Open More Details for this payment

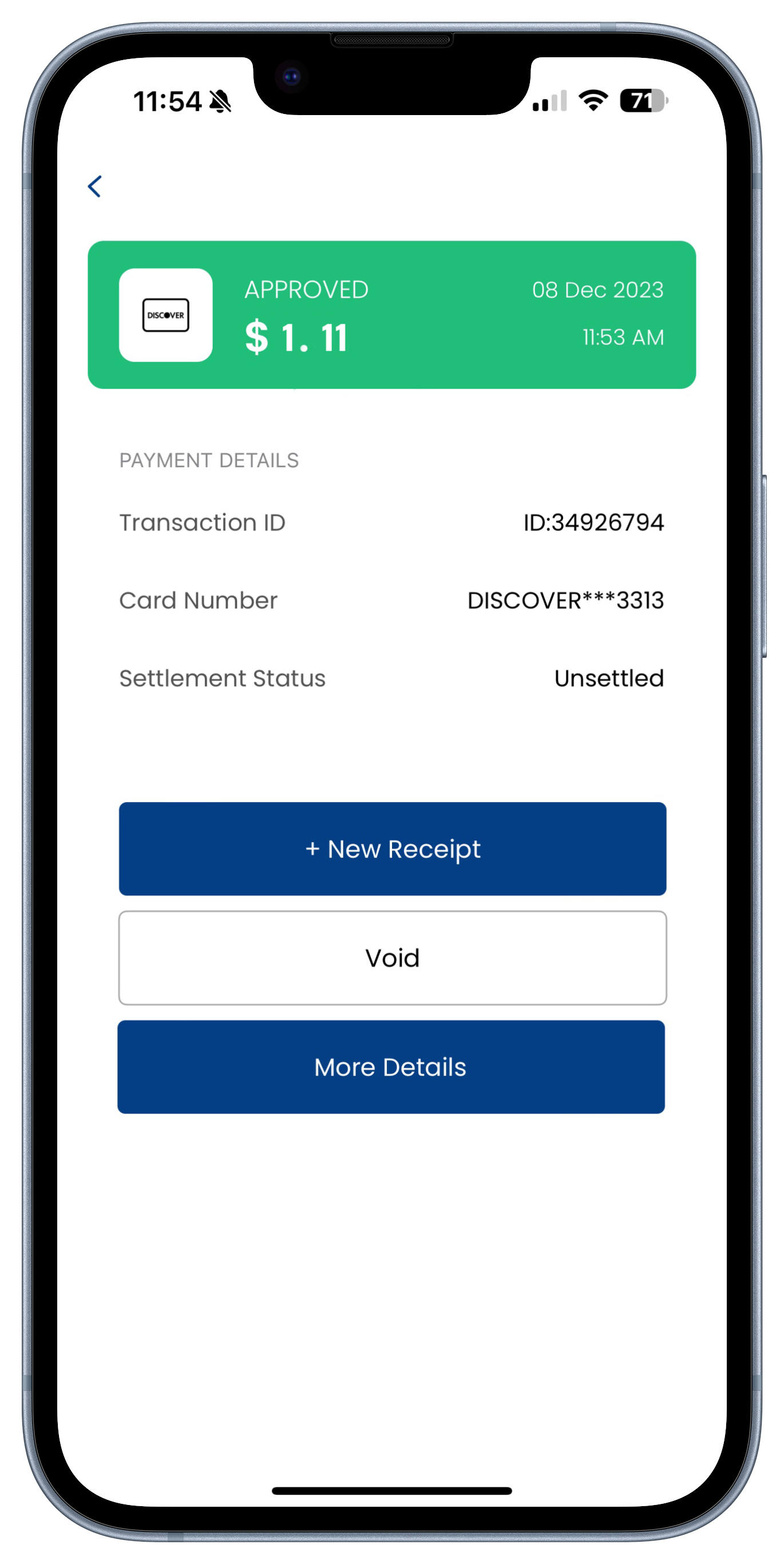pyautogui.click(x=391, y=1067)
